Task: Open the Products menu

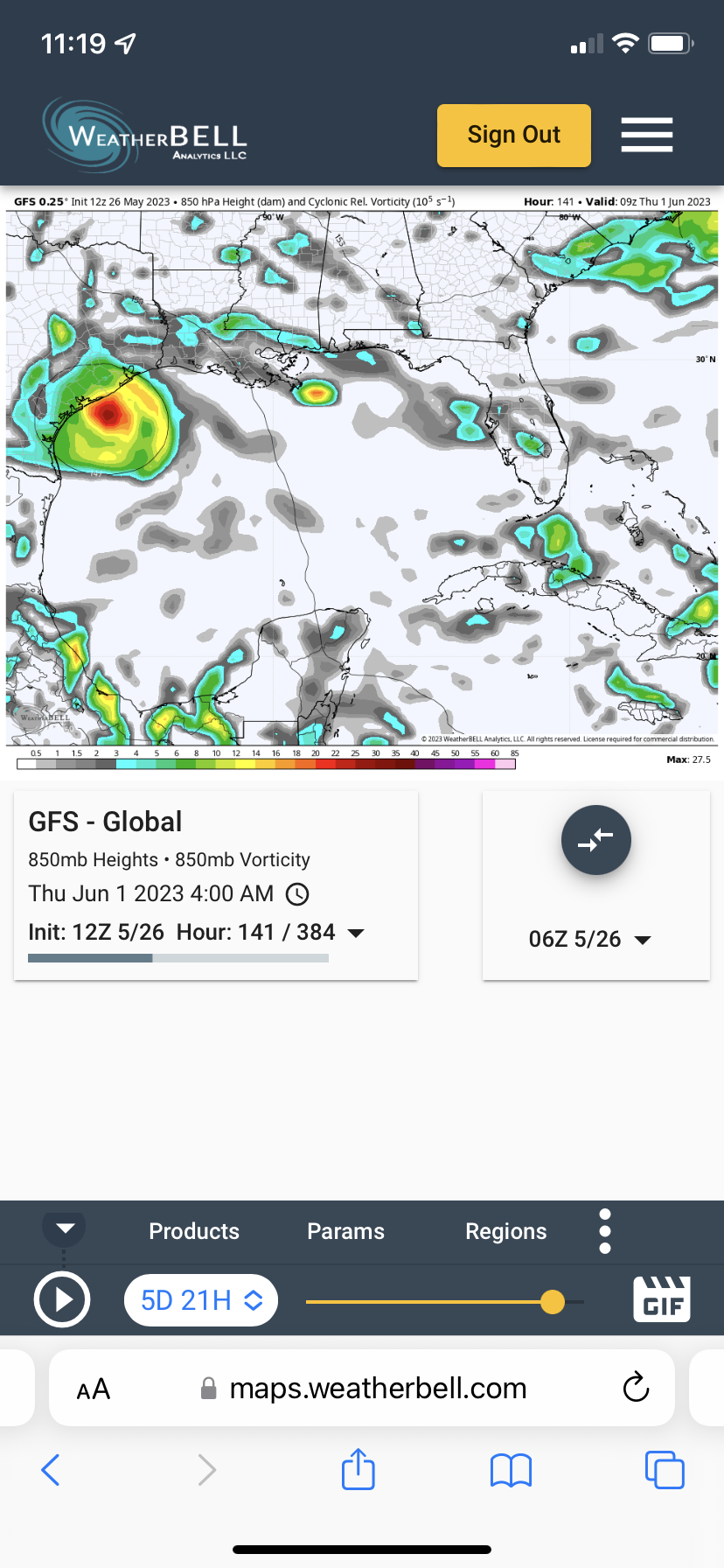Action: click(x=194, y=1231)
